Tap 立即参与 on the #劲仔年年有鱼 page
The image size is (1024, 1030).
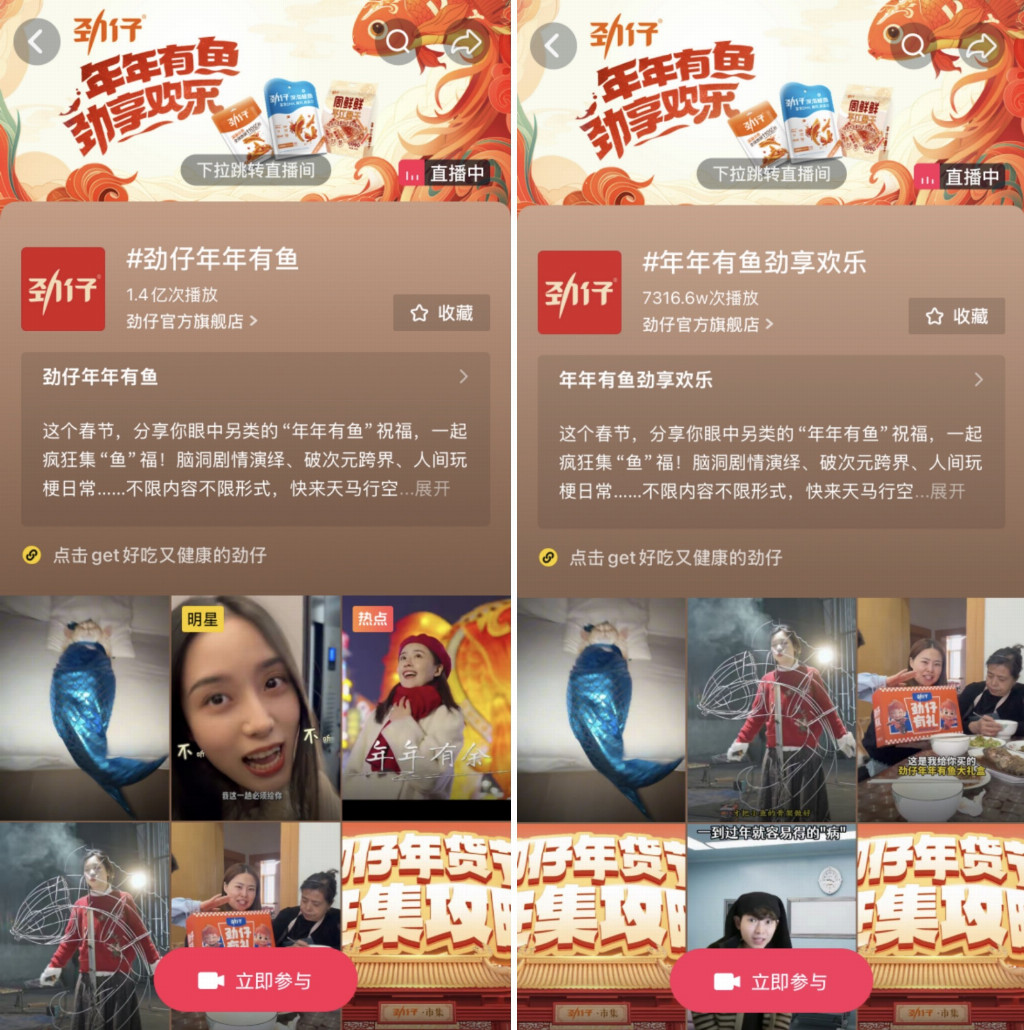click(256, 981)
